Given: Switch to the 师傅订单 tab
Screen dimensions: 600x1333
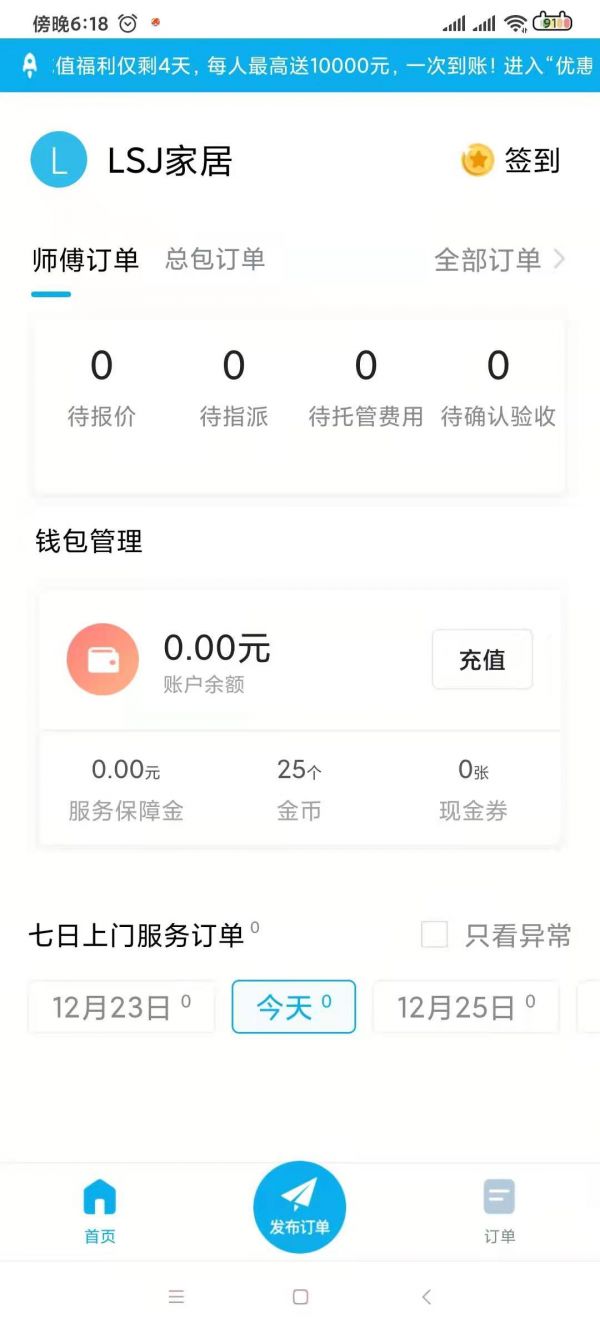Looking at the screenshot, I should 85,260.
